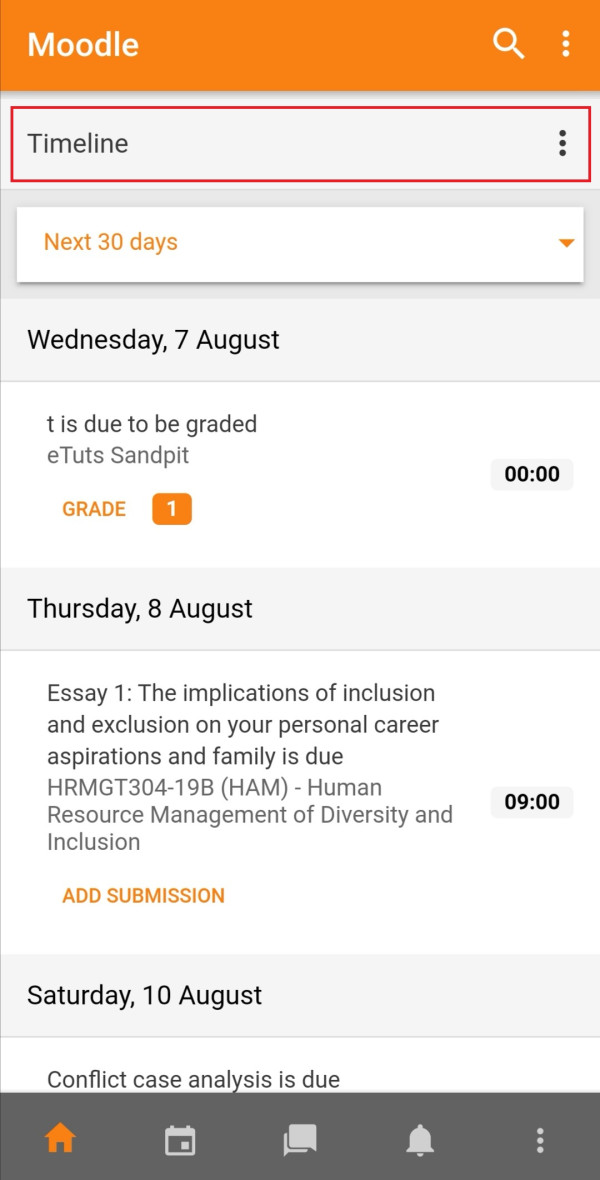Switch to the calendar tab
The height and width of the screenshot is (1180, 600).
[x=180, y=1139]
